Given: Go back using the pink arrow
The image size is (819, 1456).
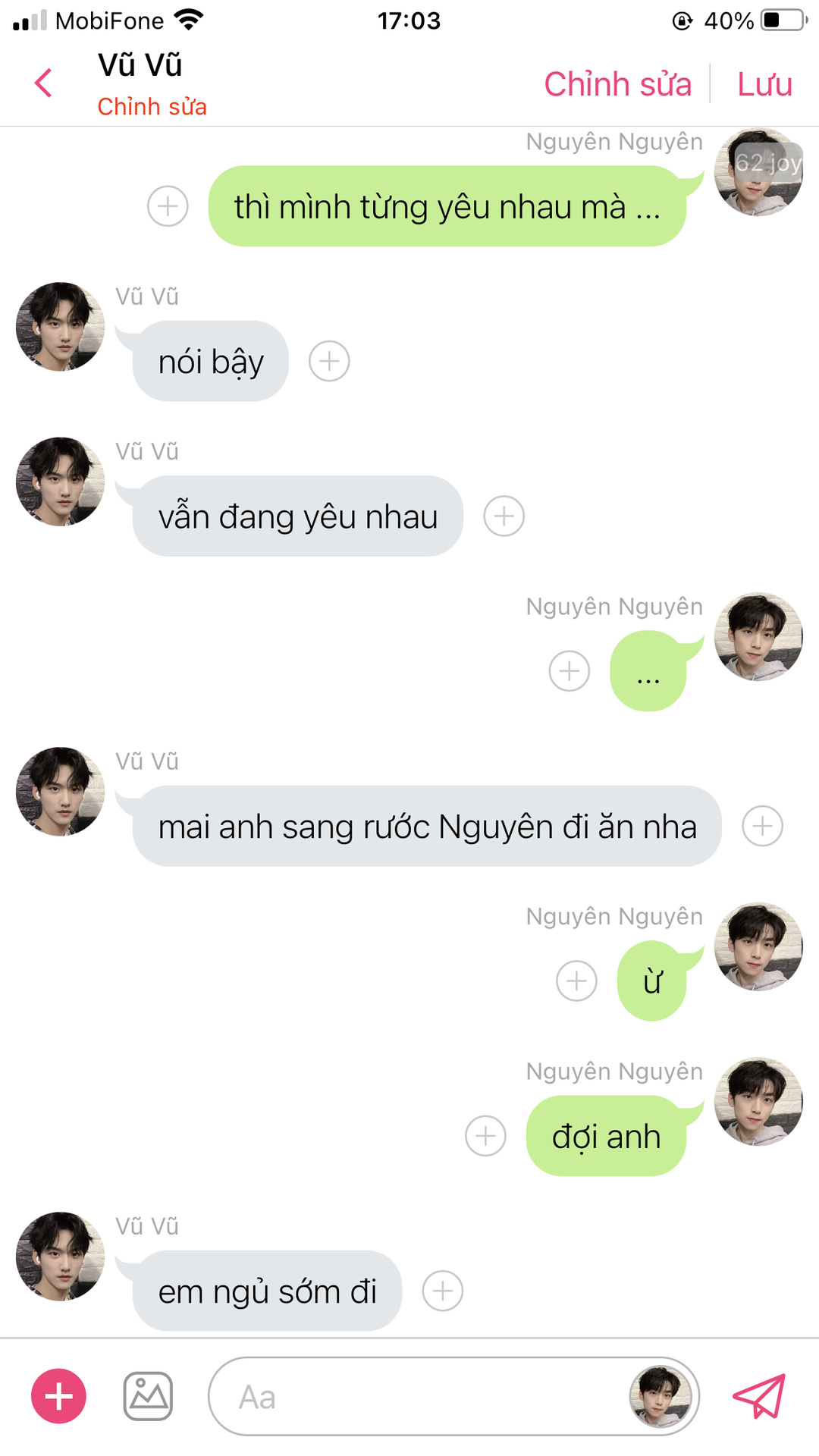Looking at the screenshot, I should (x=44, y=83).
